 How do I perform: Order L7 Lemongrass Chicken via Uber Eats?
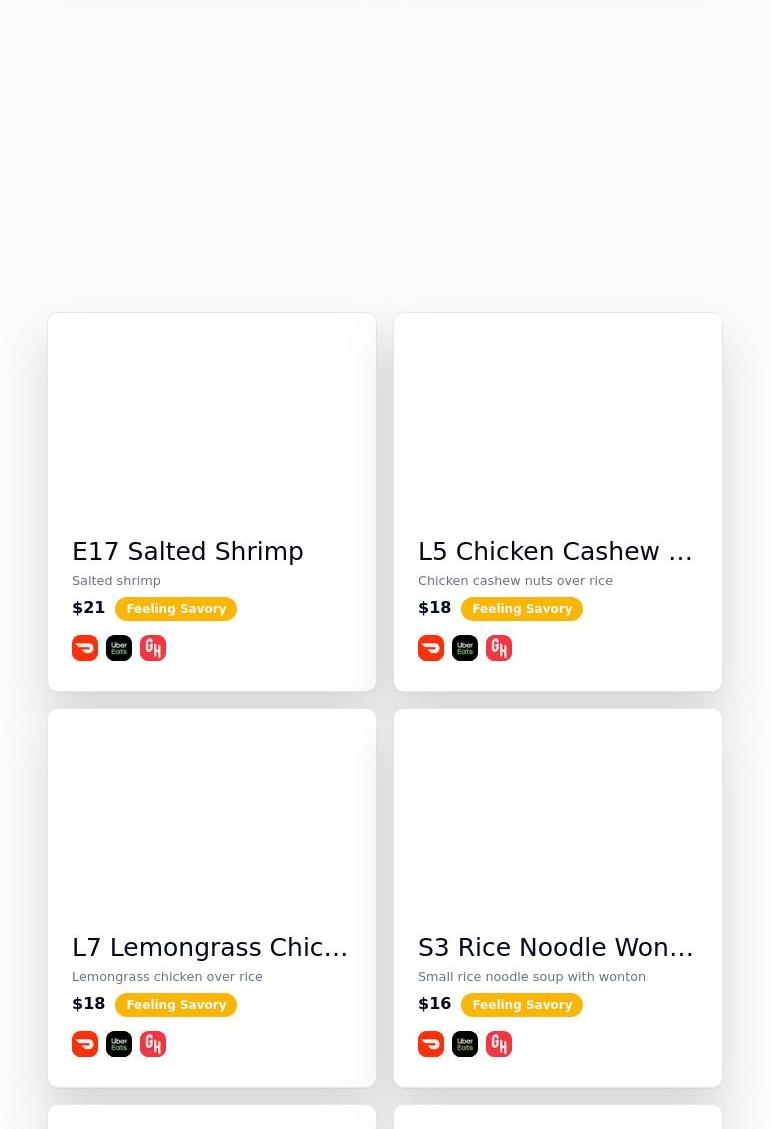[x=119, y=1044]
